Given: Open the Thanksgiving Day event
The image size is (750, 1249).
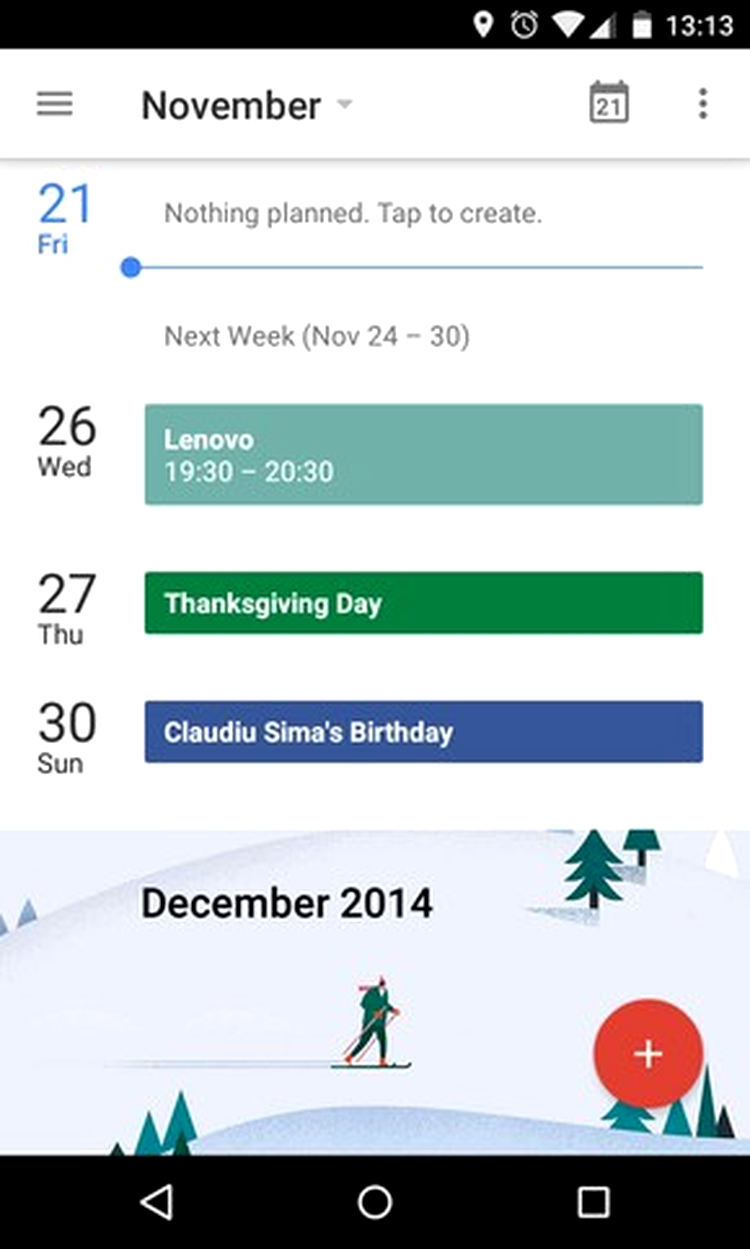Looking at the screenshot, I should [x=424, y=603].
